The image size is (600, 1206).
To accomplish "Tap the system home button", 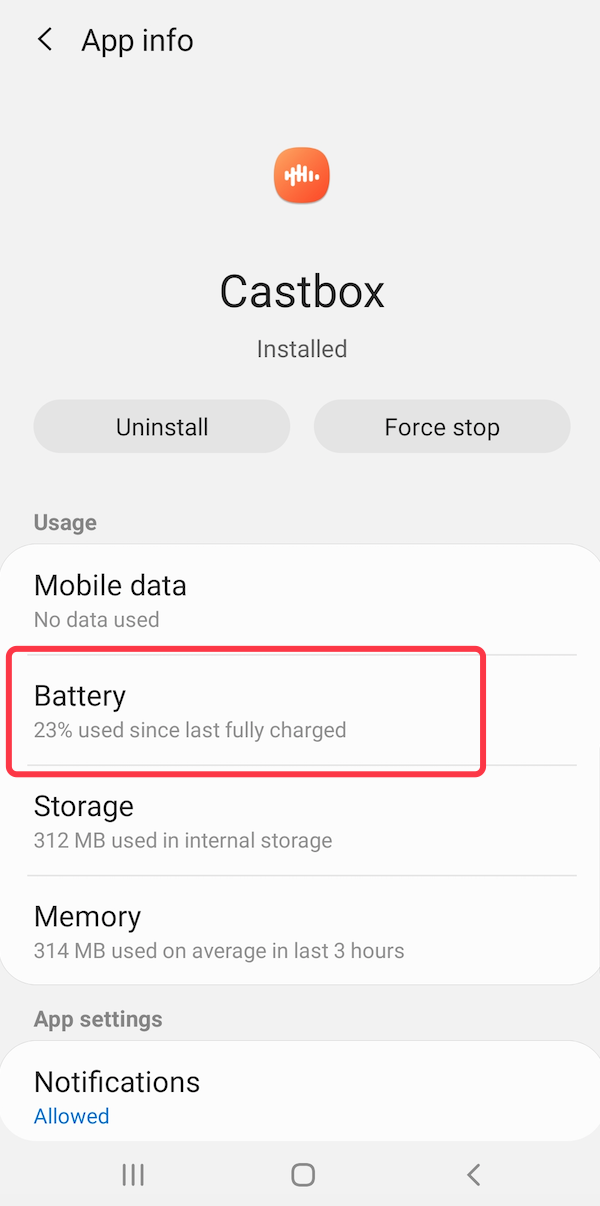I will coord(303,1175).
